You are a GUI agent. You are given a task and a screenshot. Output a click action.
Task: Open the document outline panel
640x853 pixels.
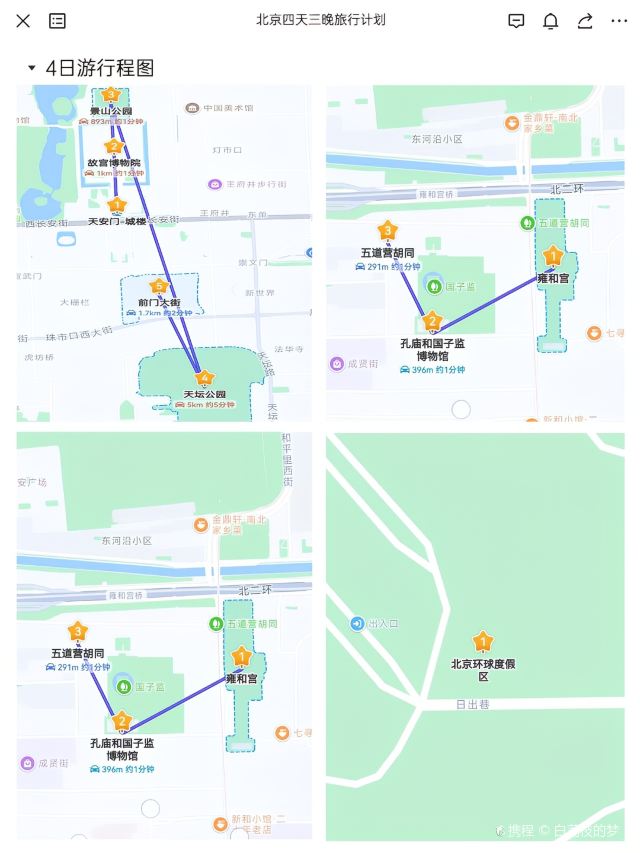pos(58,21)
